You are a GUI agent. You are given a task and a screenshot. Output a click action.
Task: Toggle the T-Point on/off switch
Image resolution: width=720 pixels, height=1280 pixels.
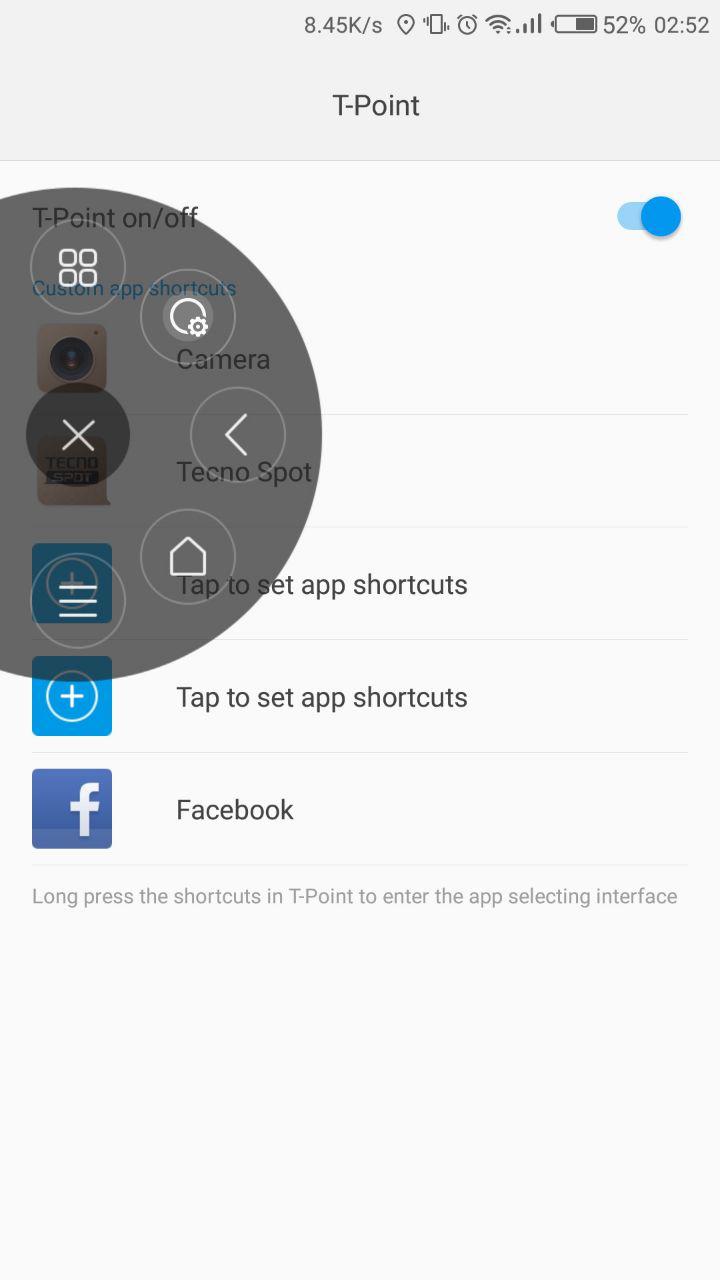[x=649, y=217]
